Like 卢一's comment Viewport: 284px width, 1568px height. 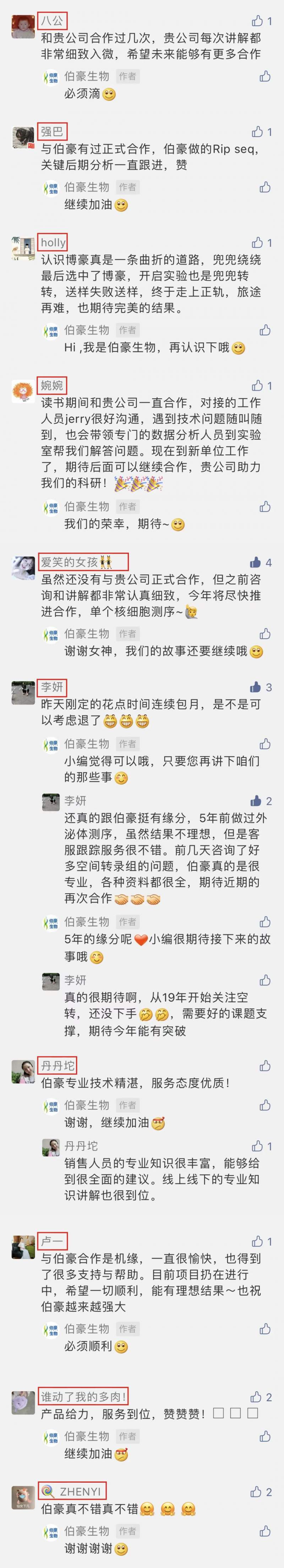[258, 1241]
